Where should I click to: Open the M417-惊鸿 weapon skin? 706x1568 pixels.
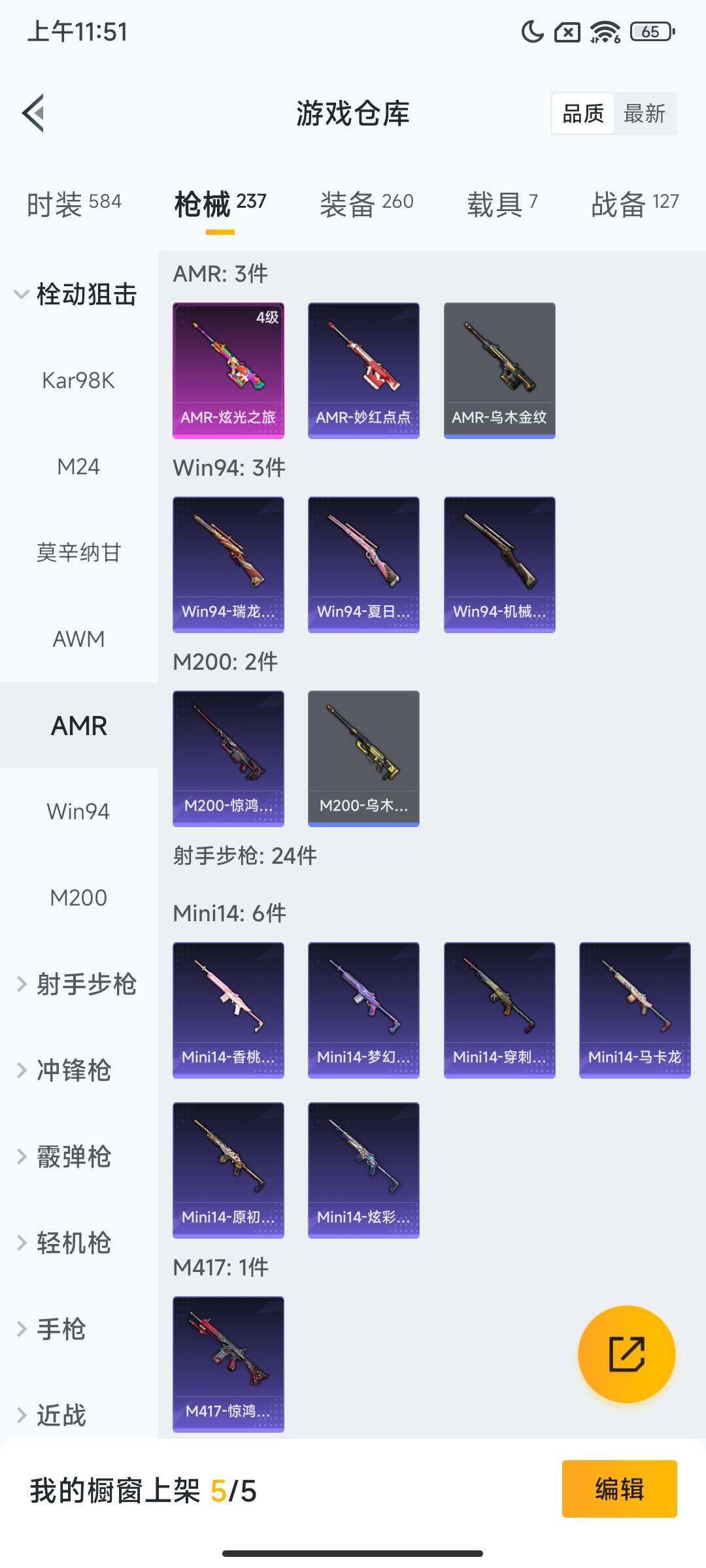(228, 1365)
